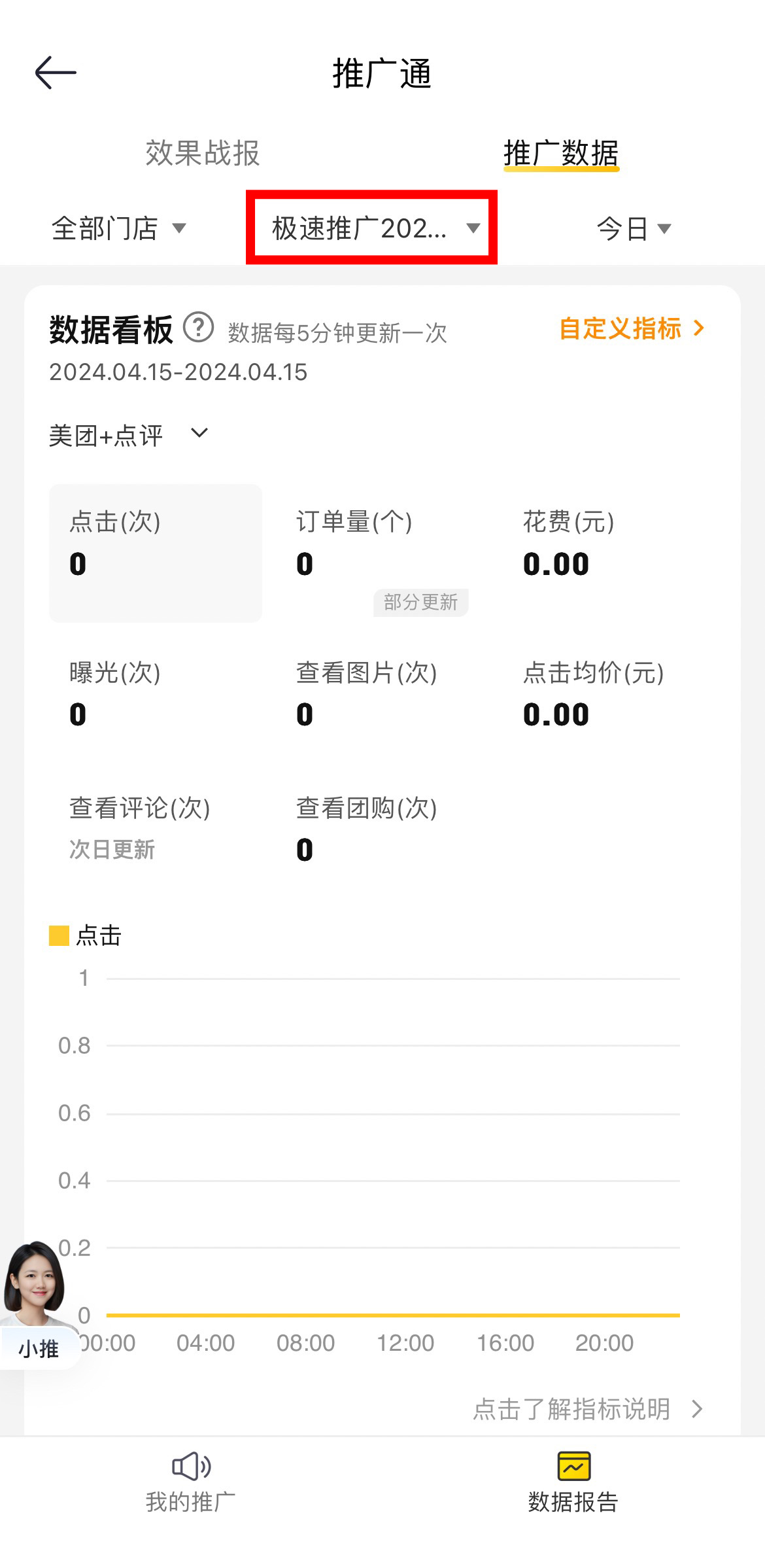Go to 我的推广 in bottom navigation
The height and width of the screenshot is (1568, 765).
coord(191,1482)
